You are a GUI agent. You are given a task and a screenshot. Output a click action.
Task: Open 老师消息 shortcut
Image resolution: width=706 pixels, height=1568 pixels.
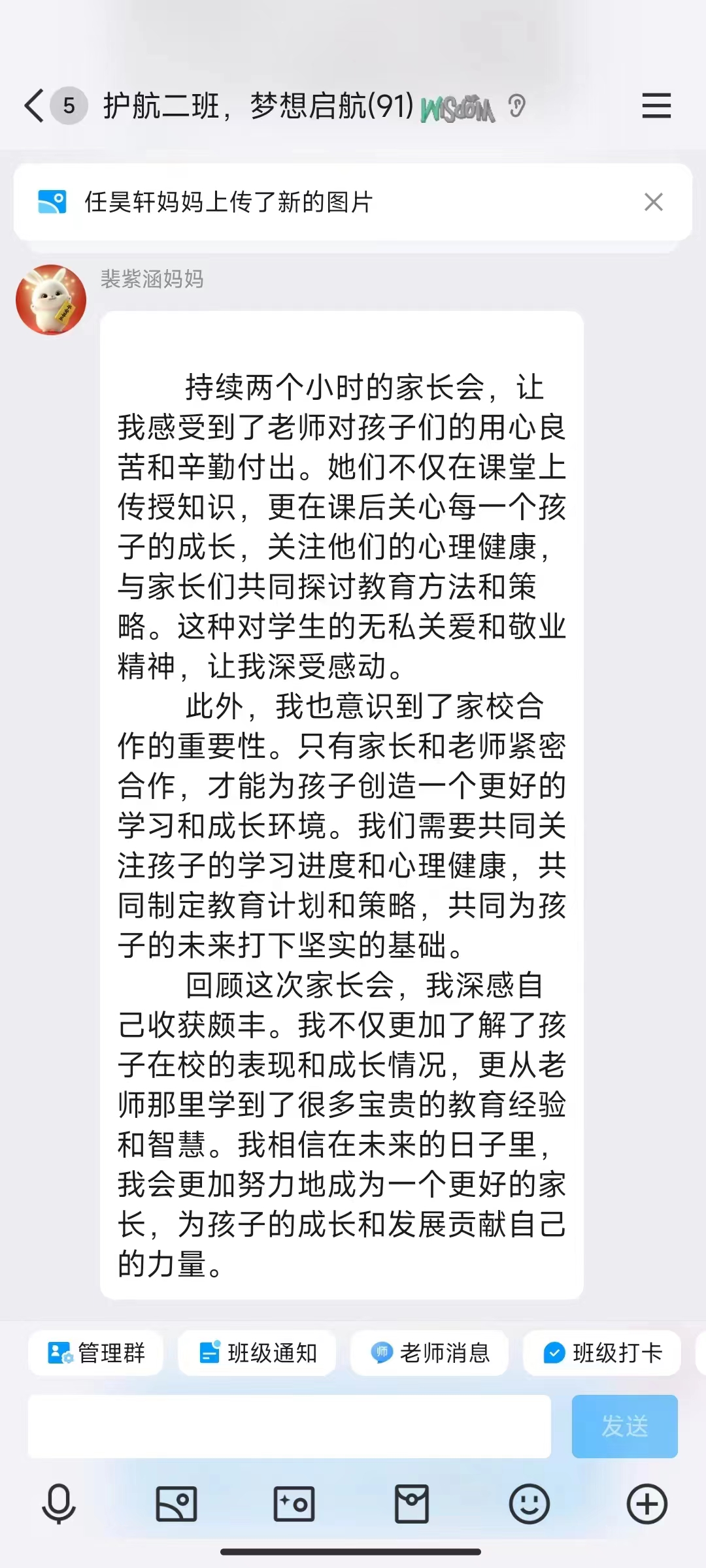click(x=429, y=1352)
